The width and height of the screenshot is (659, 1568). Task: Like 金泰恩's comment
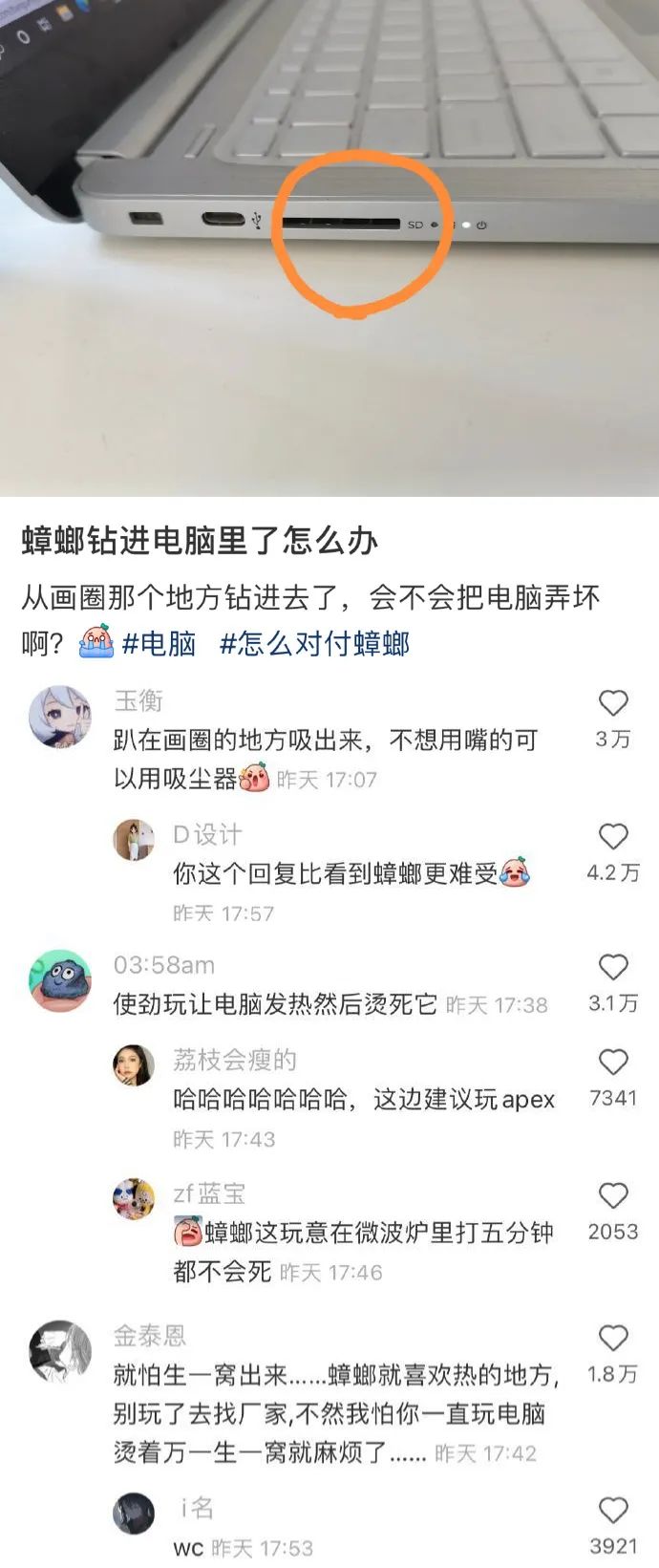click(x=612, y=1339)
